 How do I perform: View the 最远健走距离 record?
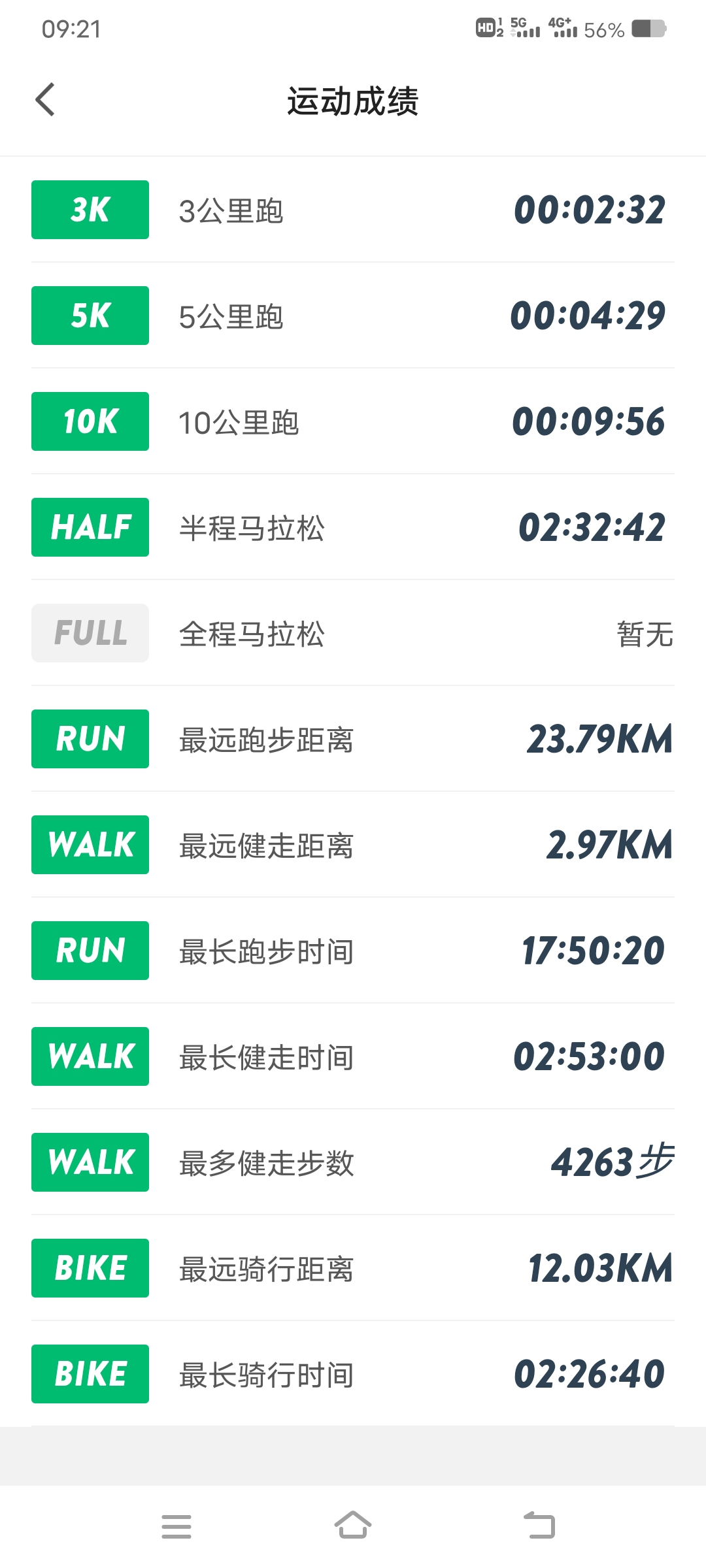[353, 845]
